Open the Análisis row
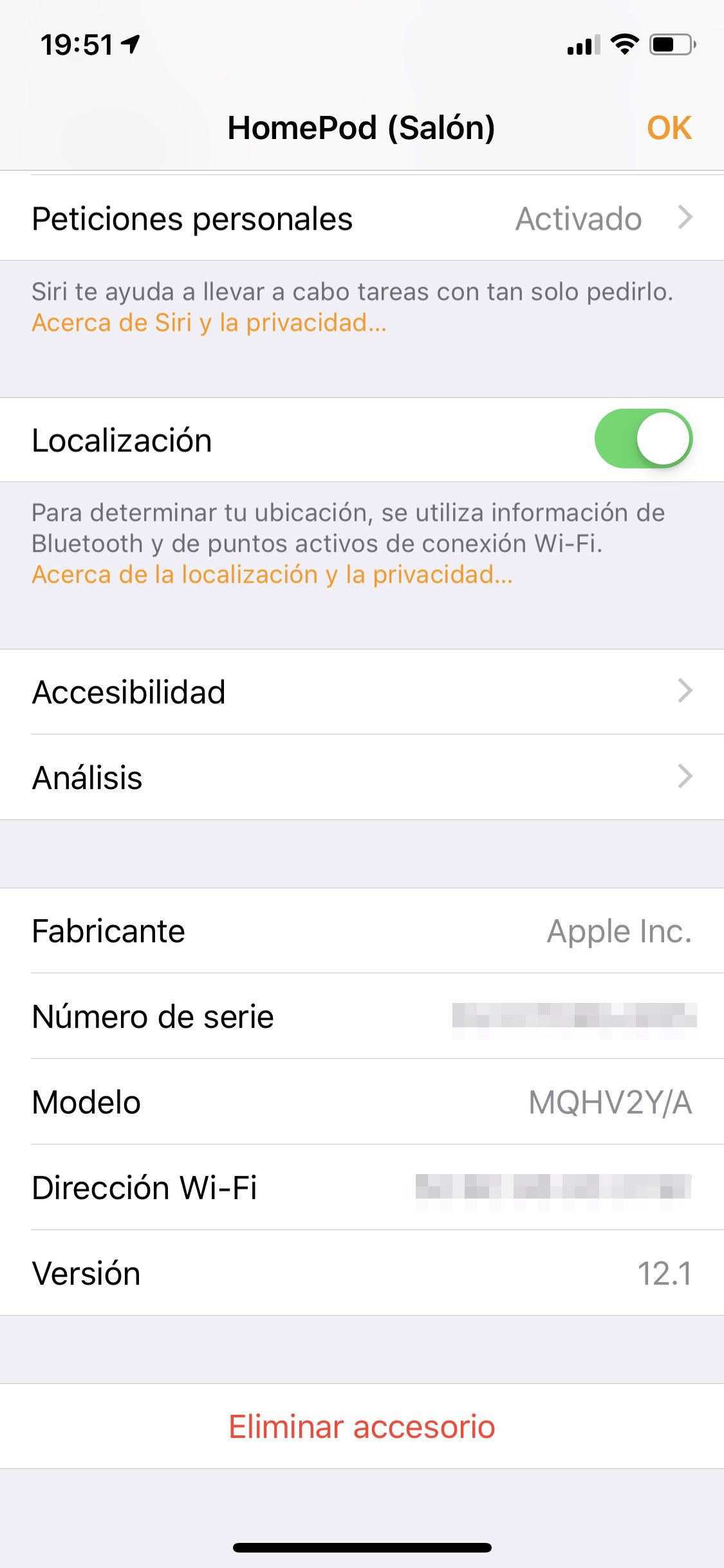 click(x=362, y=777)
